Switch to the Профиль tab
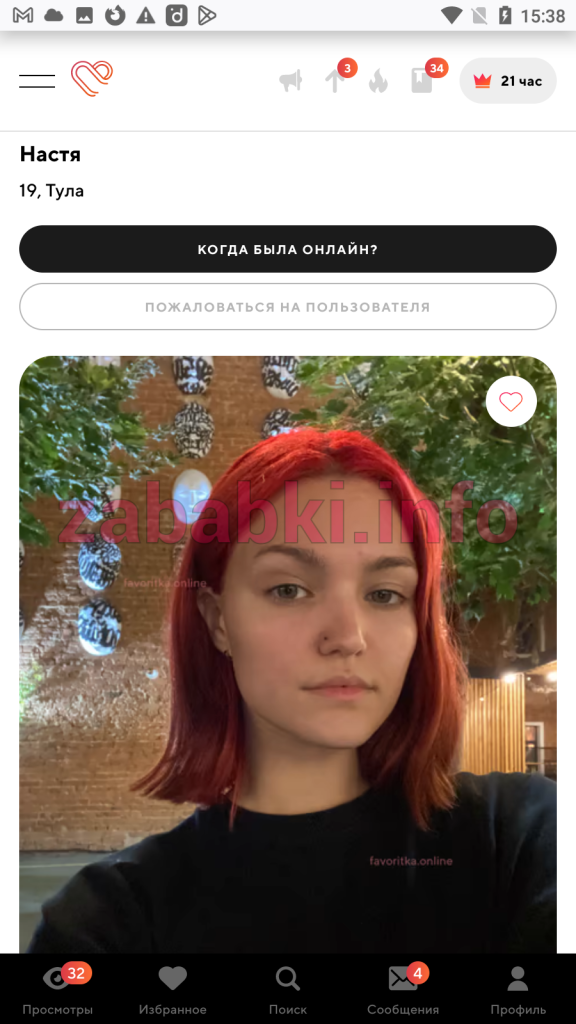576x1024 pixels. (518, 989)
